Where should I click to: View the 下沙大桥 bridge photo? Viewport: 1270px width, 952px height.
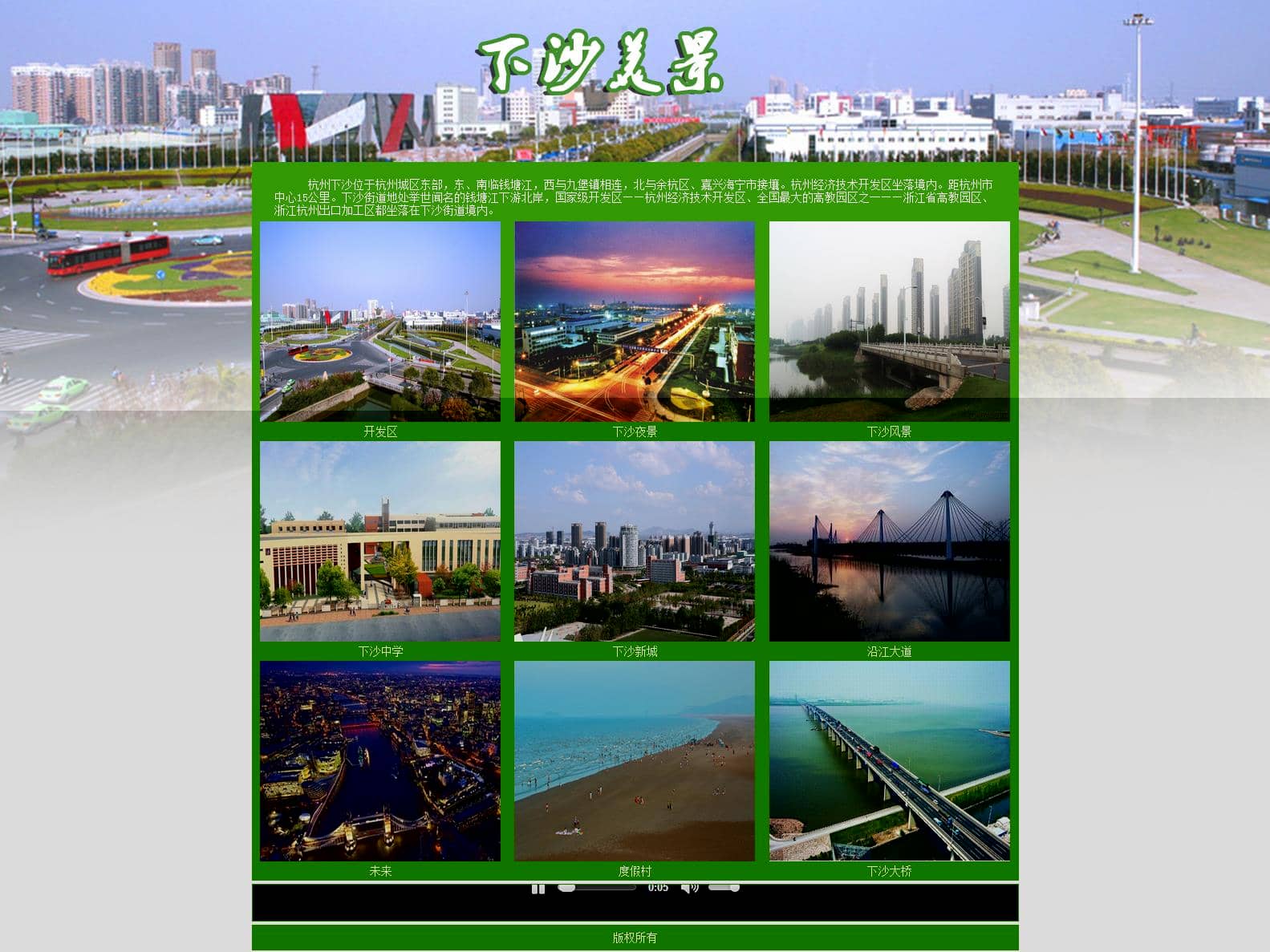[889, 761]
